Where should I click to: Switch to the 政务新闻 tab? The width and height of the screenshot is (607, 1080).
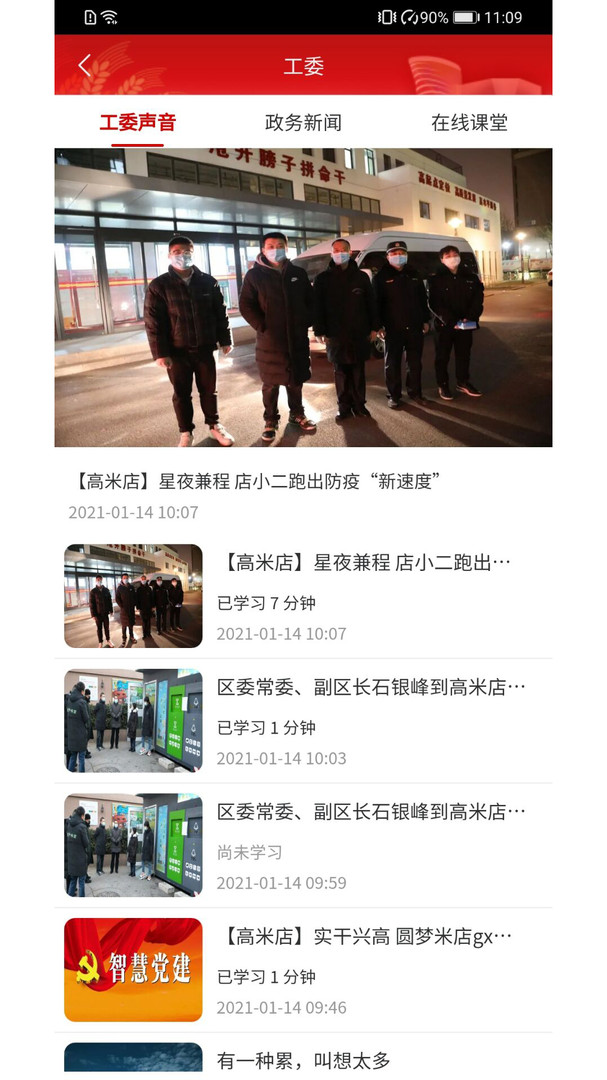pos(303,123)
